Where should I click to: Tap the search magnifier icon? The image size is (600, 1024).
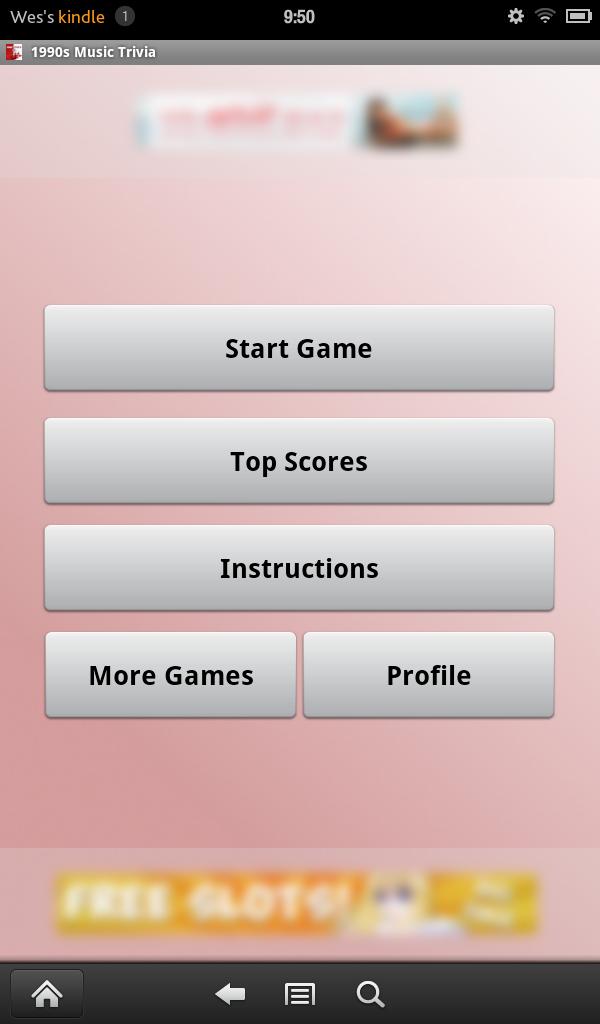coord(370,994)
